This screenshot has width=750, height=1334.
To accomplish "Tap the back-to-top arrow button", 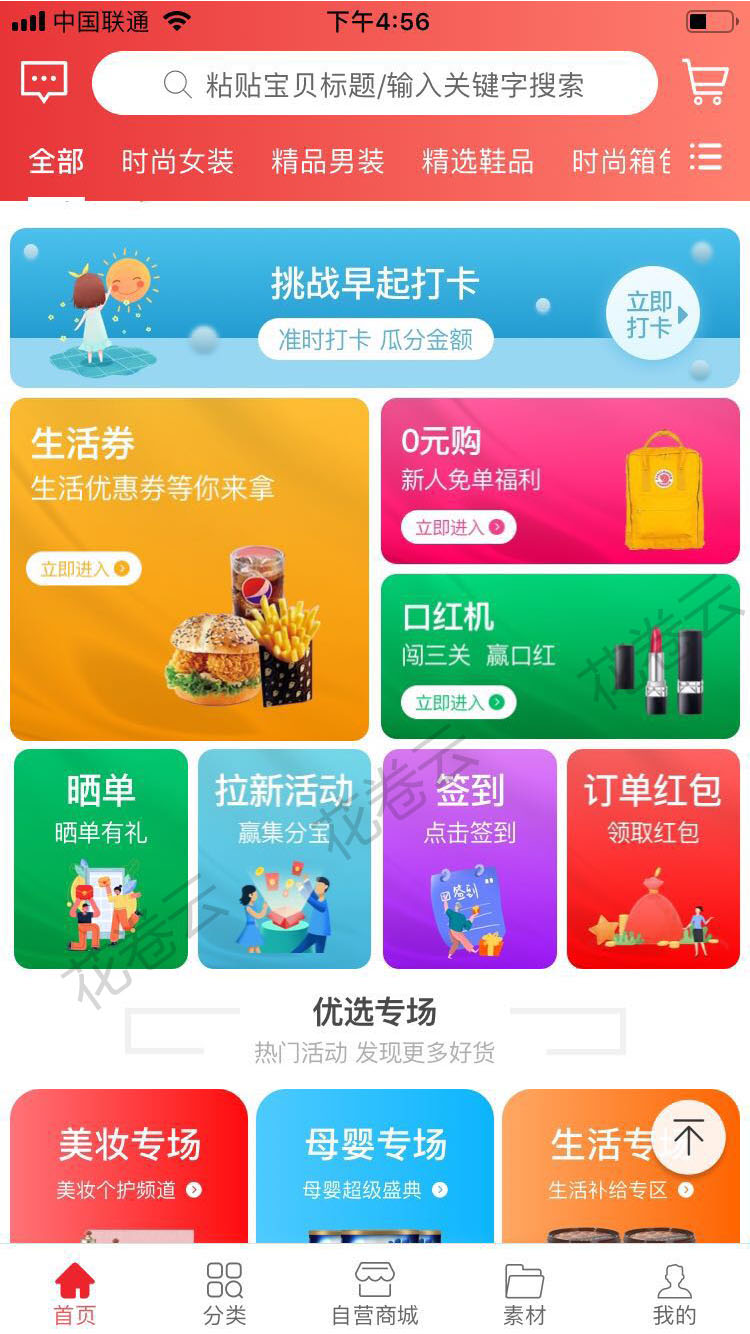I will [688, 1137].
